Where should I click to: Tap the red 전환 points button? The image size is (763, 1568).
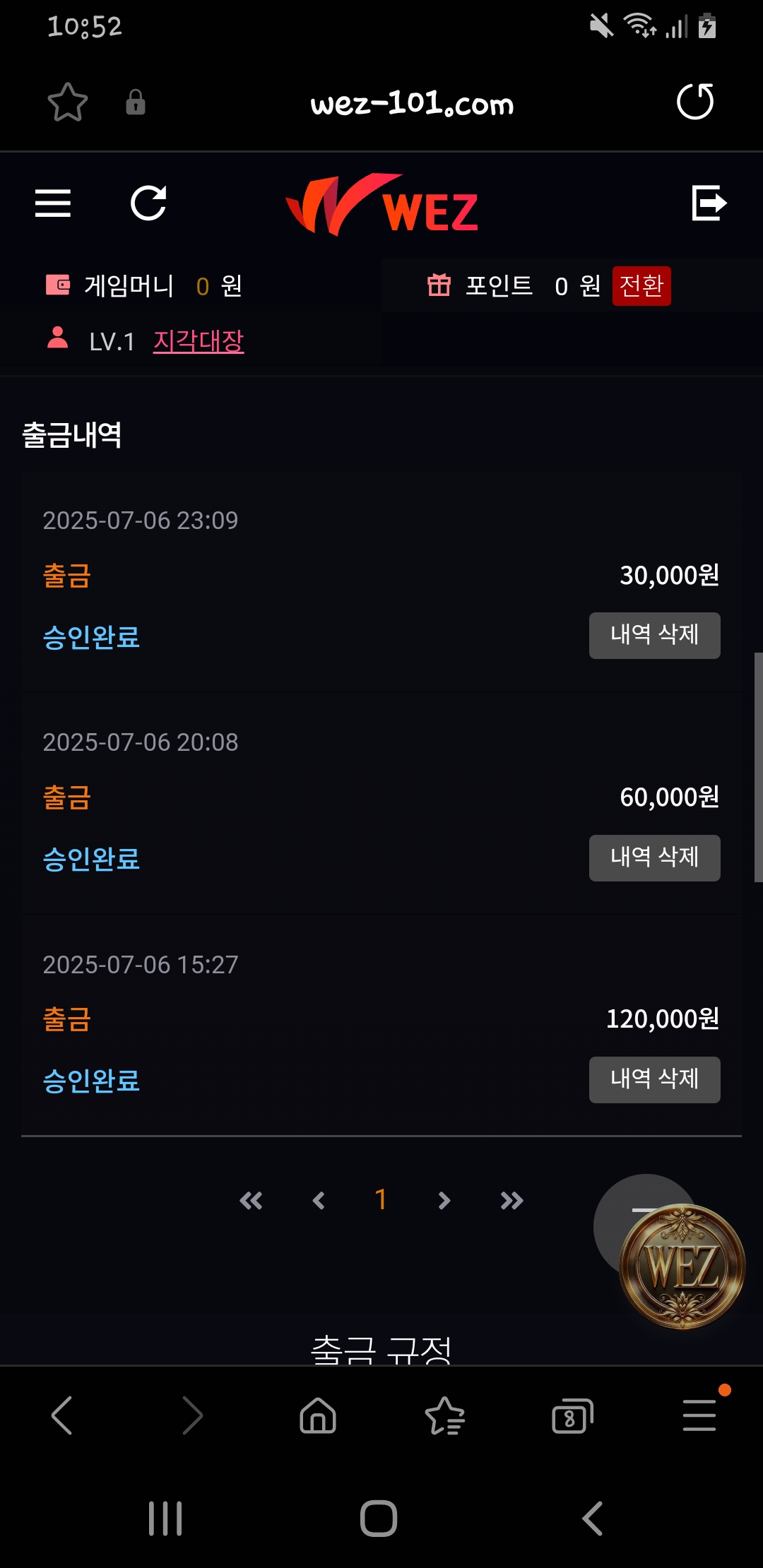tap(641, 286)
